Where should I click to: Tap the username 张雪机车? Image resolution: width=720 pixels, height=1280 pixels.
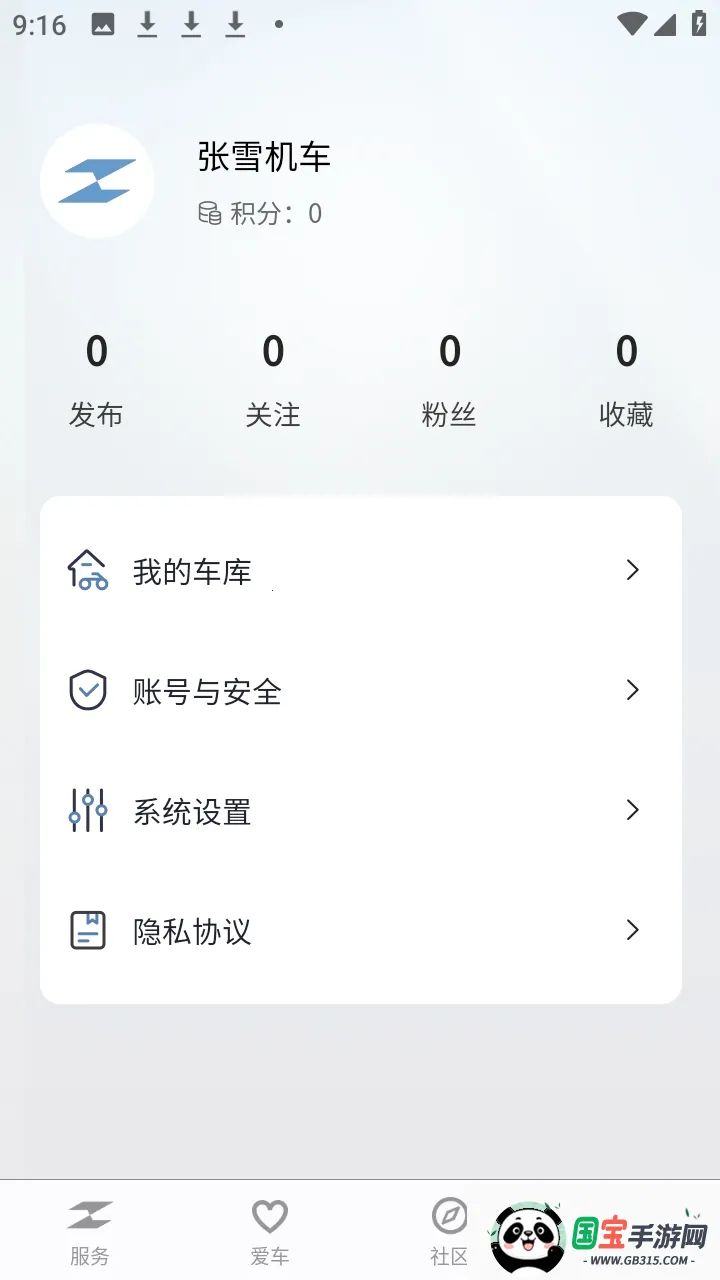[x=265, y=158]
